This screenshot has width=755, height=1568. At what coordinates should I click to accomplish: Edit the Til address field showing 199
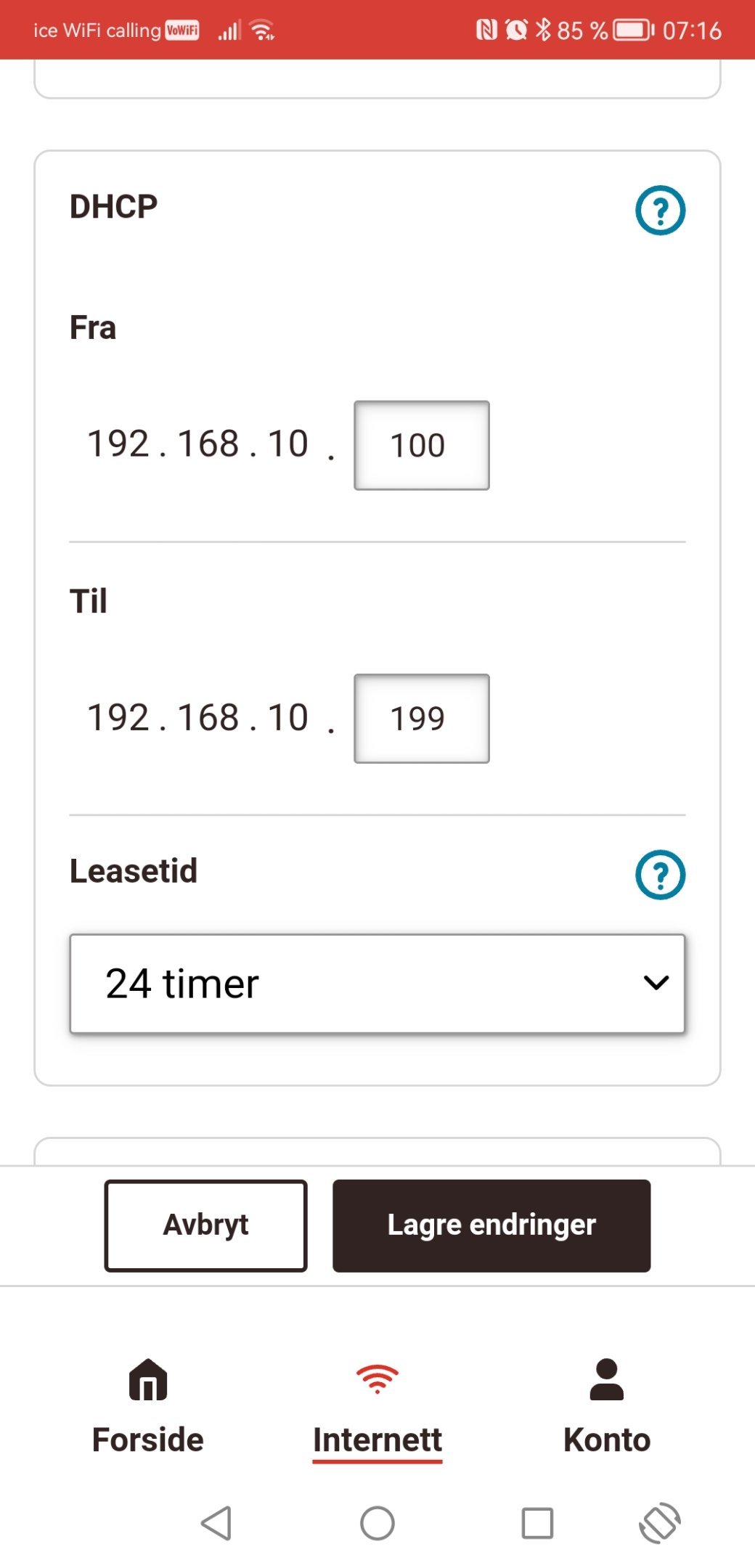(422, 719)
